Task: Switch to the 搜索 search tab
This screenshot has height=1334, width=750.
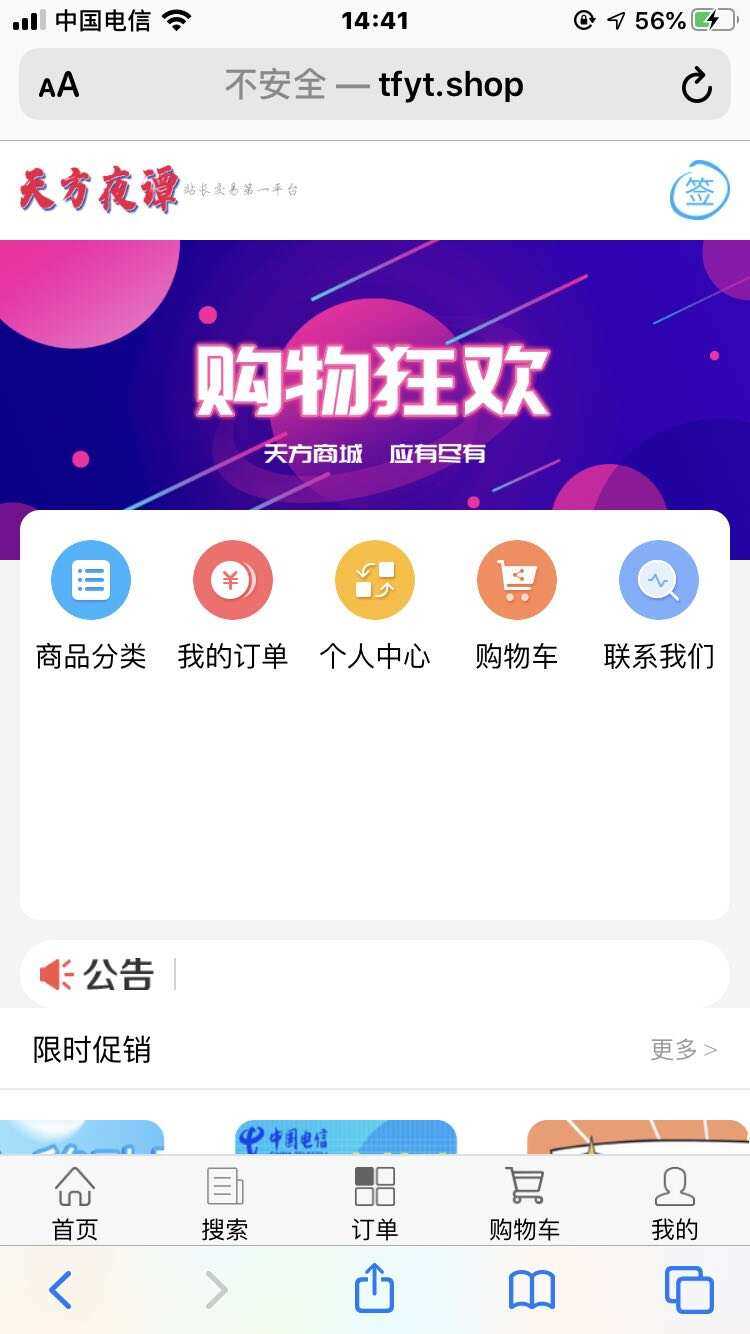Action: click(224, 1200)
